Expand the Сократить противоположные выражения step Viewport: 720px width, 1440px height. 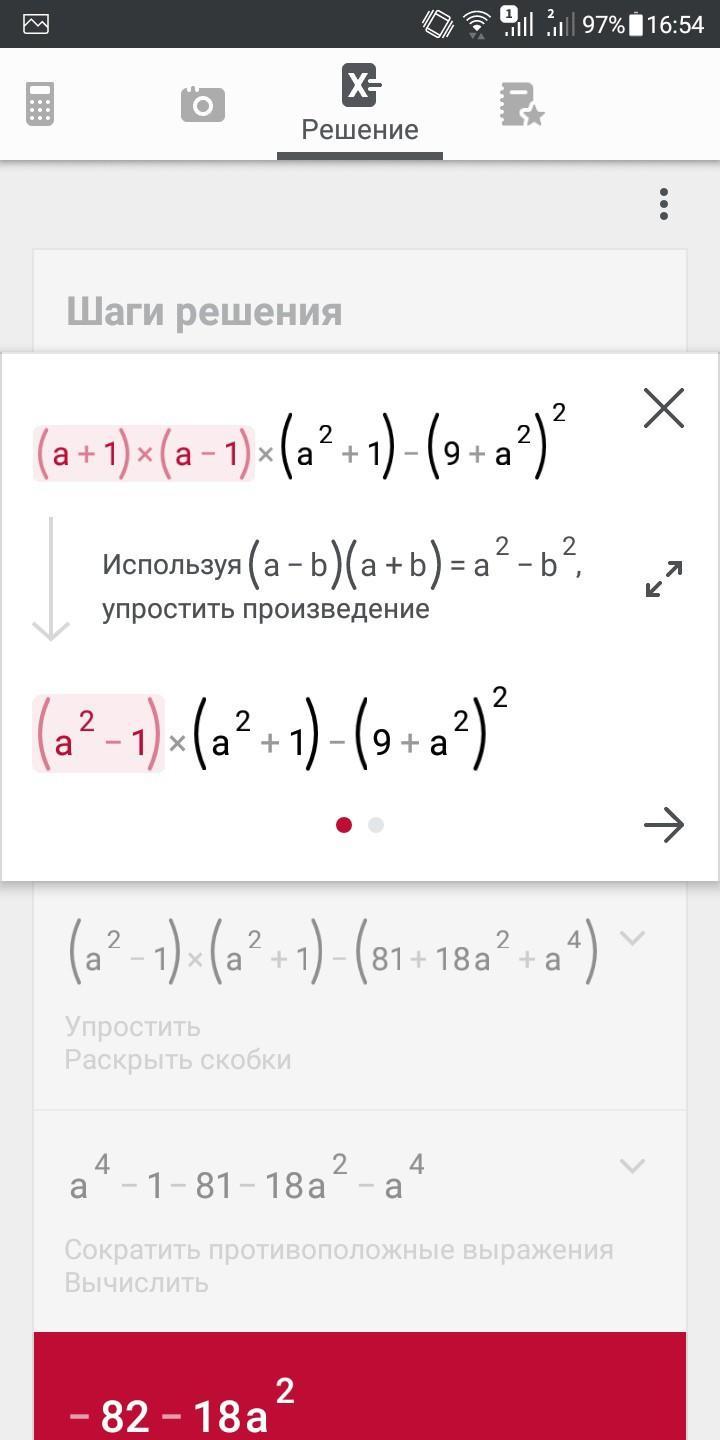(x=631, y=1165)
